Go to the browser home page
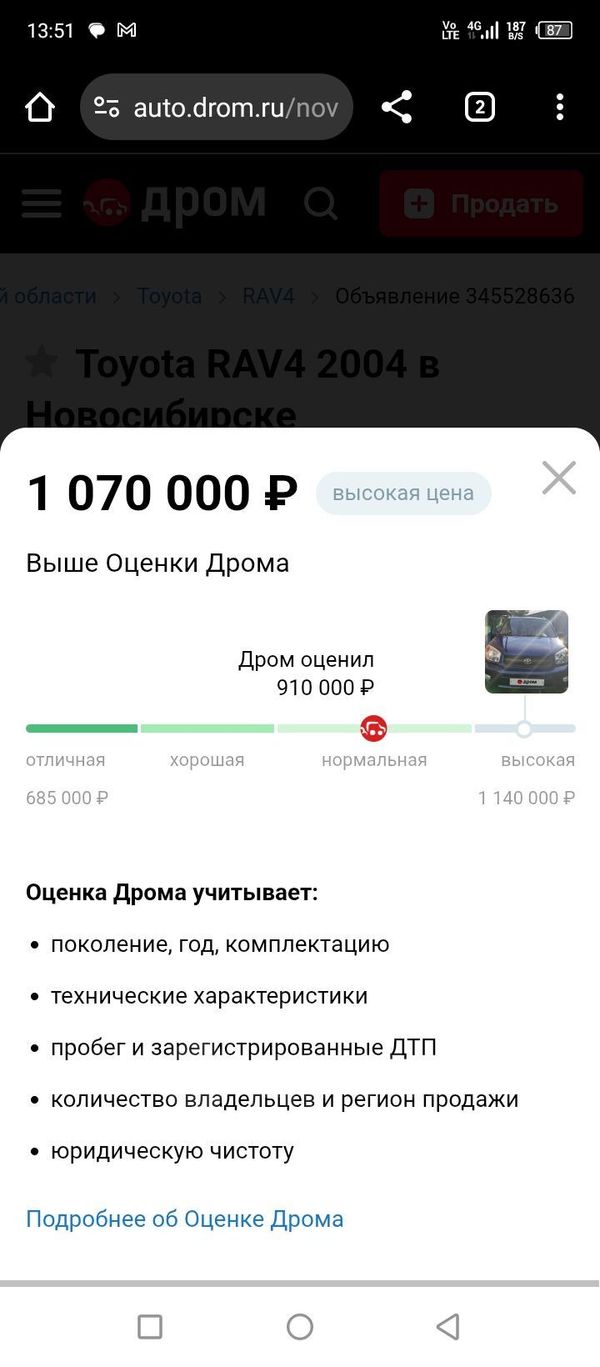This screenshot has width=600, height=1367. [x=40, y=107]
